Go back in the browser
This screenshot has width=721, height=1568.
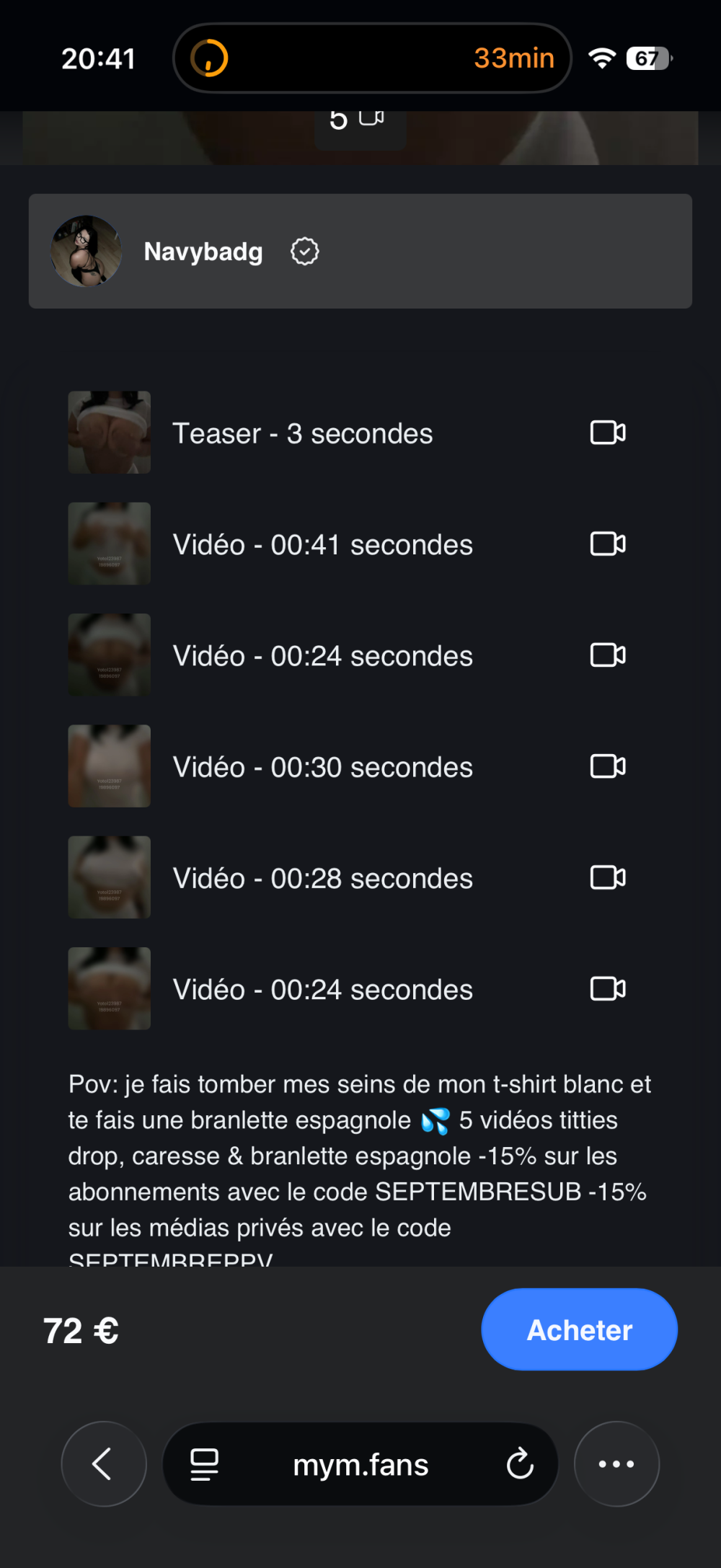click(104, 1464)
